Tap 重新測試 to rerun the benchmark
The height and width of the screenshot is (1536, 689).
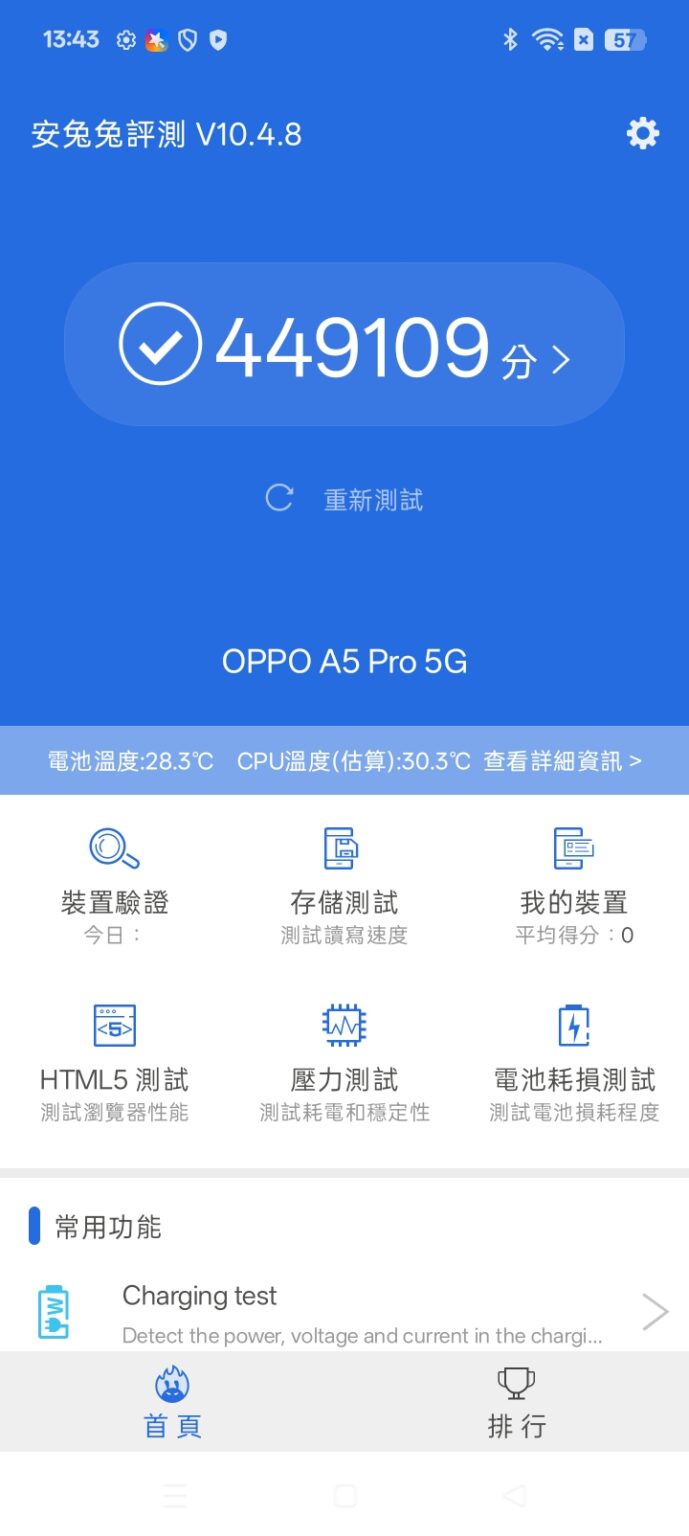pos(345,499)
